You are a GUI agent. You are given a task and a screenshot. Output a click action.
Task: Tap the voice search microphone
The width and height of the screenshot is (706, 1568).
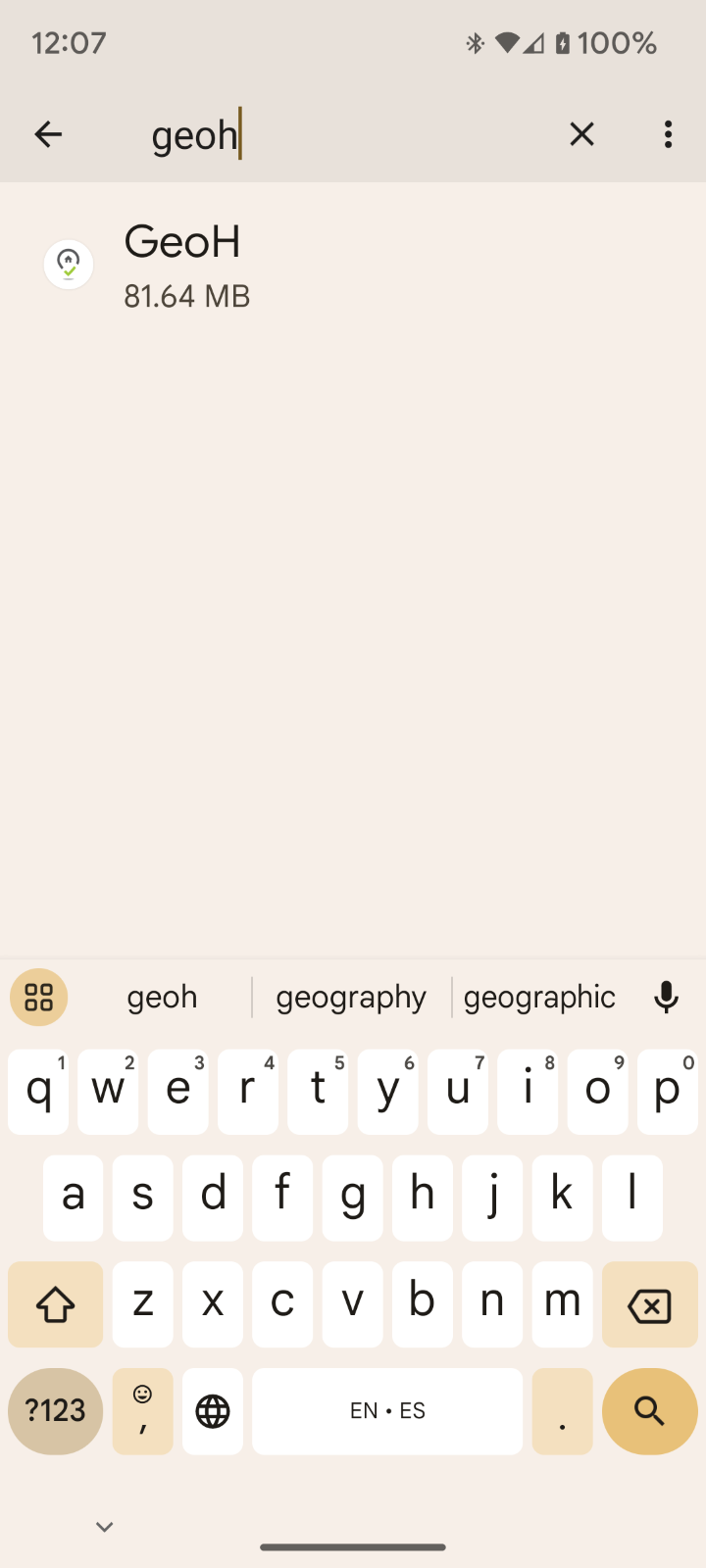click(x=666, y=997)
